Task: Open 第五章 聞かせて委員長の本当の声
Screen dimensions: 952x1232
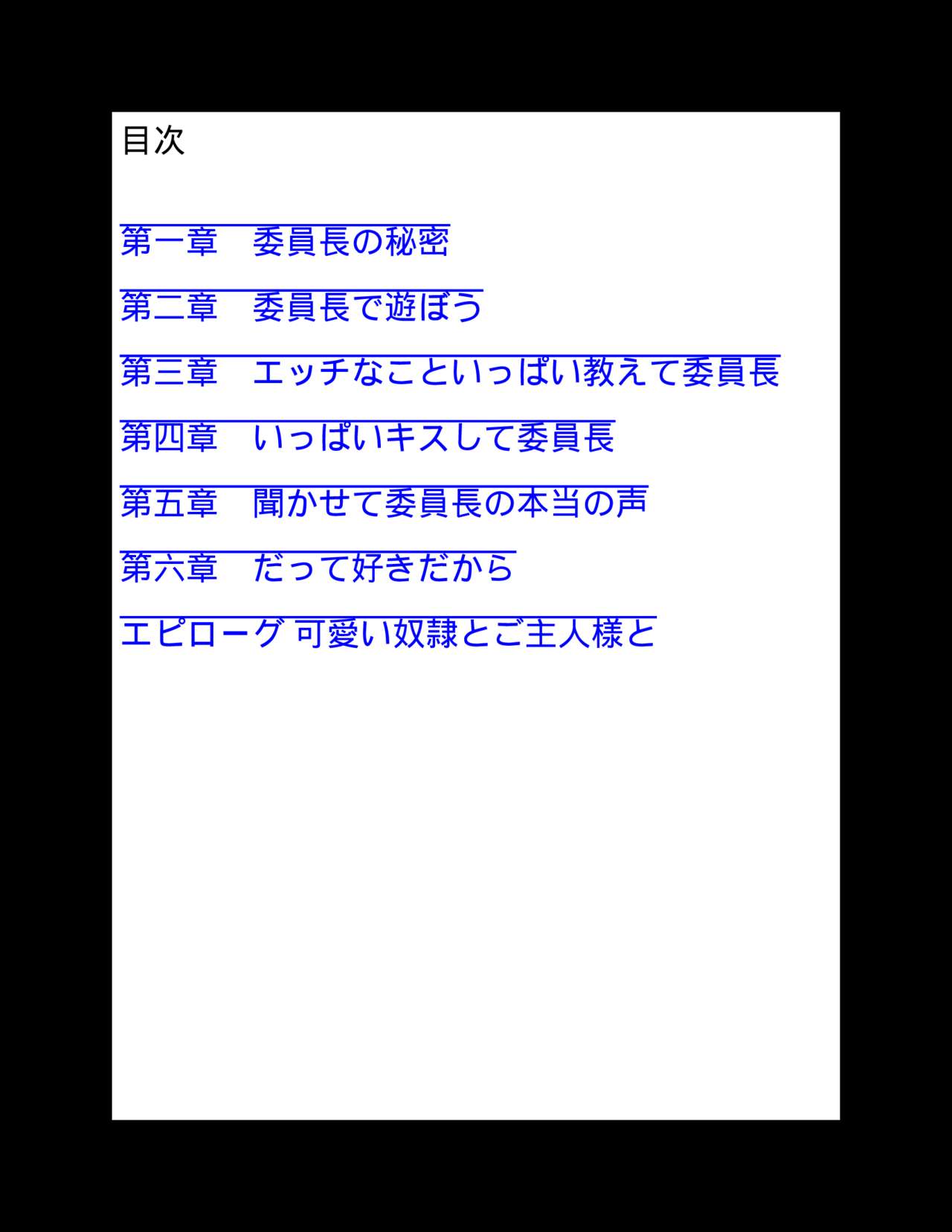Action: [x=384, y=503]
